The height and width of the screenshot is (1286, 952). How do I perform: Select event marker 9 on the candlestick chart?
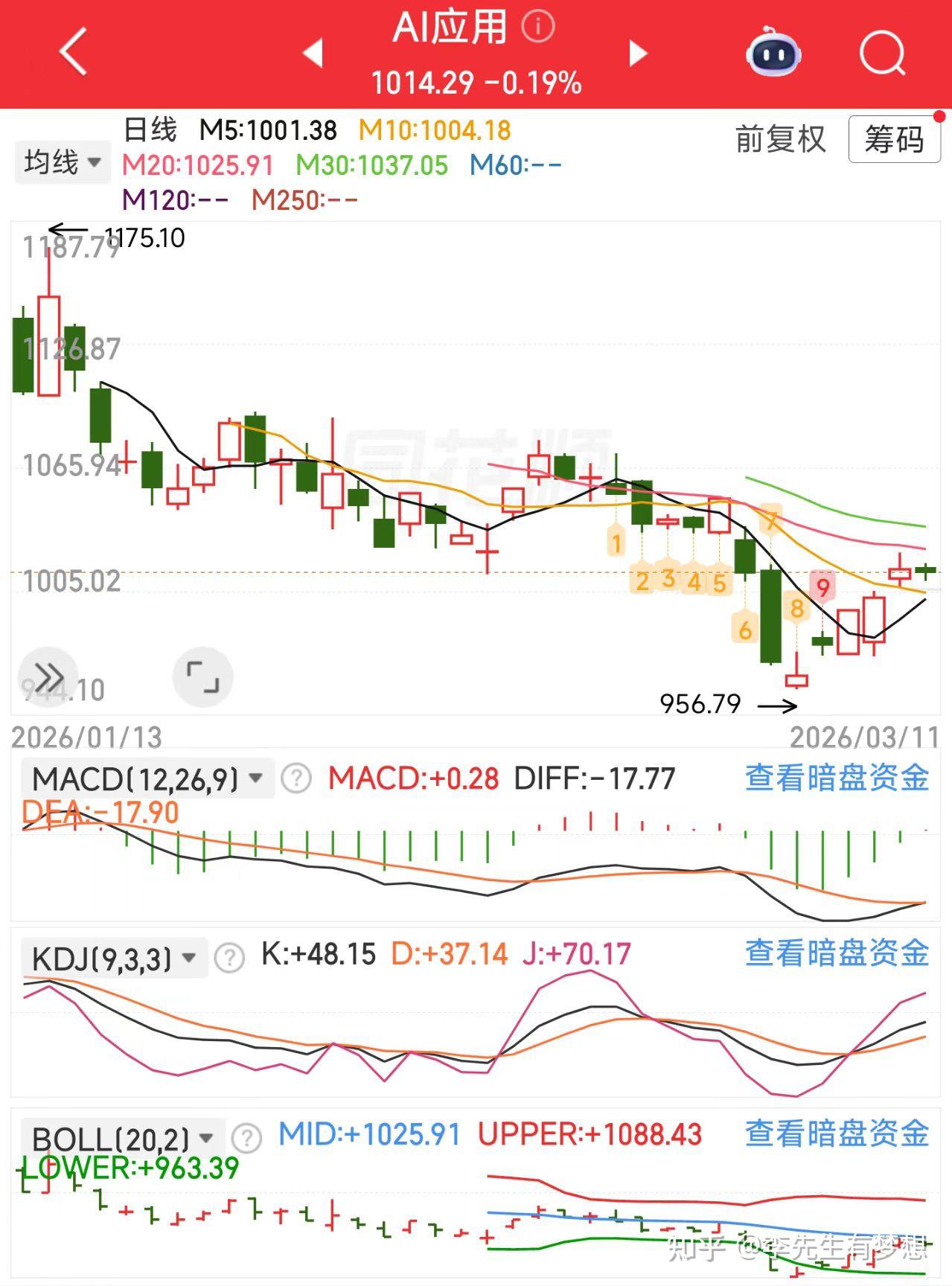coord(822,587)
